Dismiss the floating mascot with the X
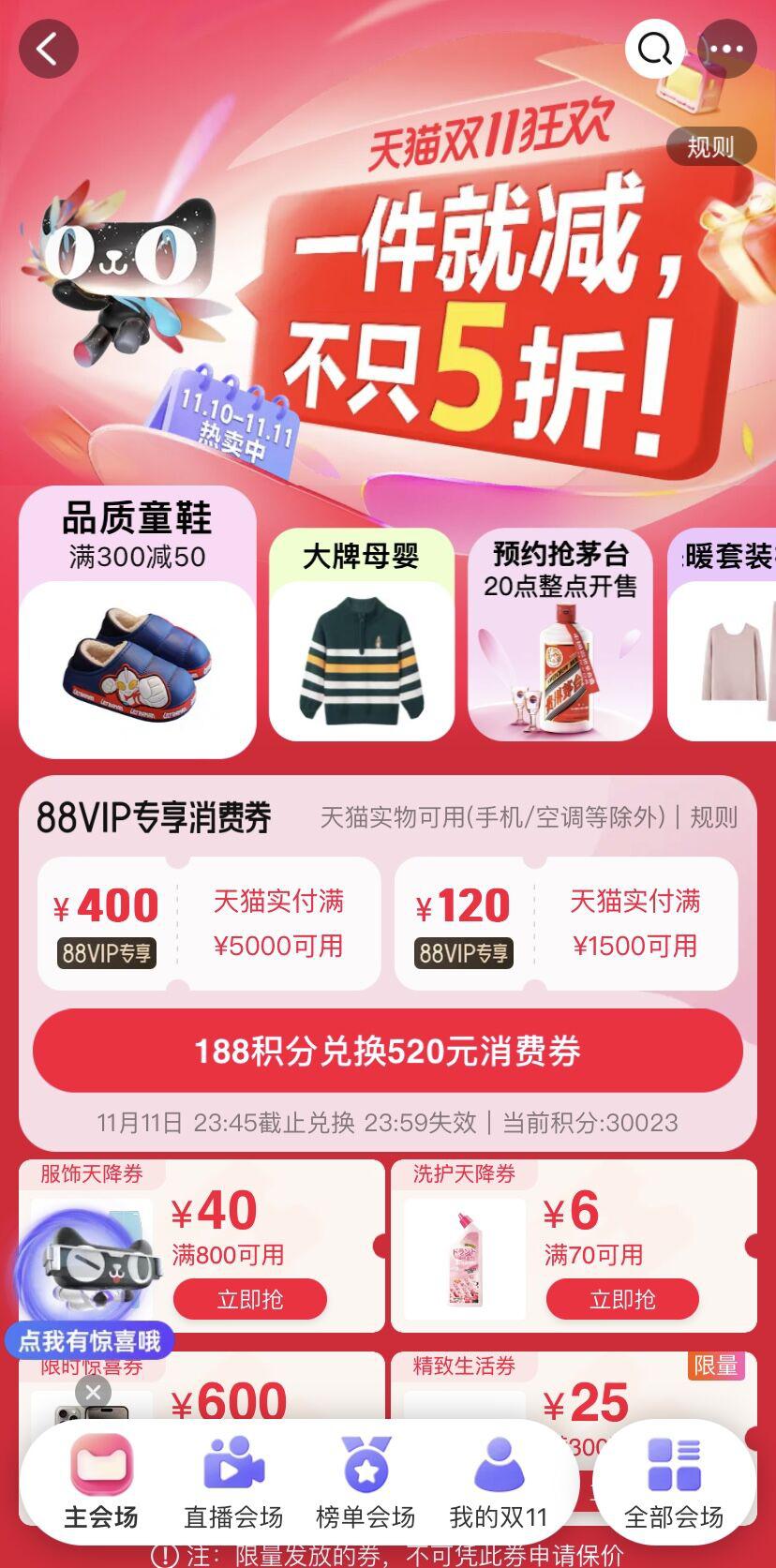This screenshot has width=776, height=1568. point(92,1393)
